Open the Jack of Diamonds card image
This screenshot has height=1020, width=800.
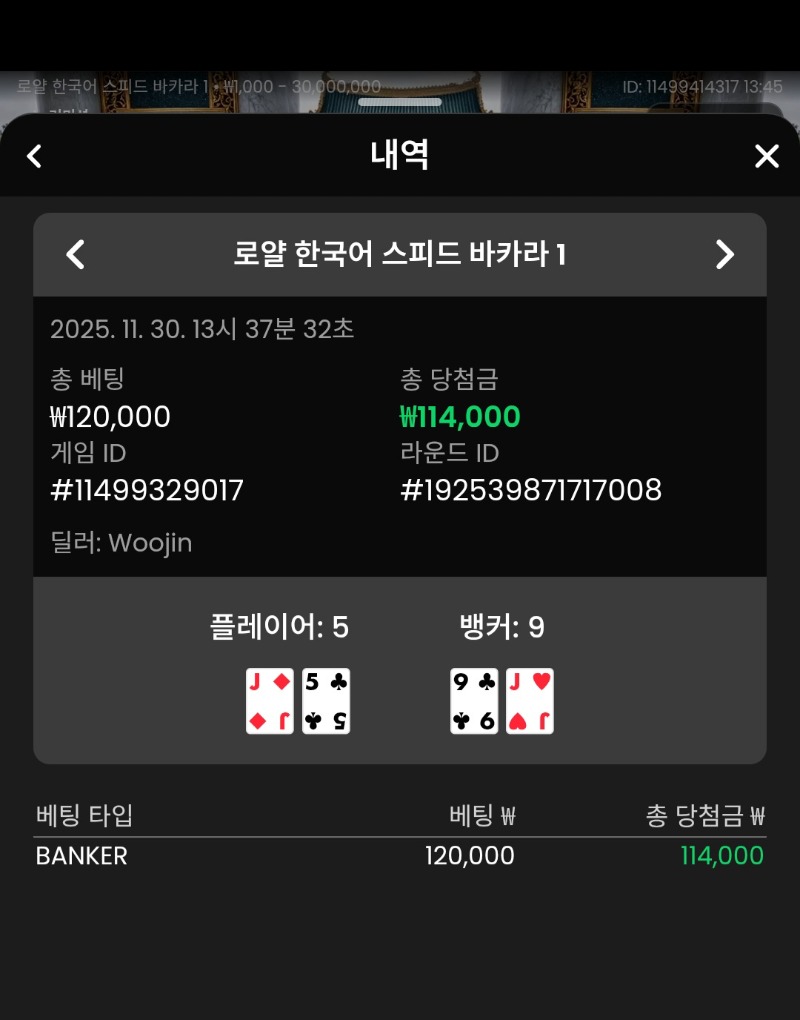point(269,699)
